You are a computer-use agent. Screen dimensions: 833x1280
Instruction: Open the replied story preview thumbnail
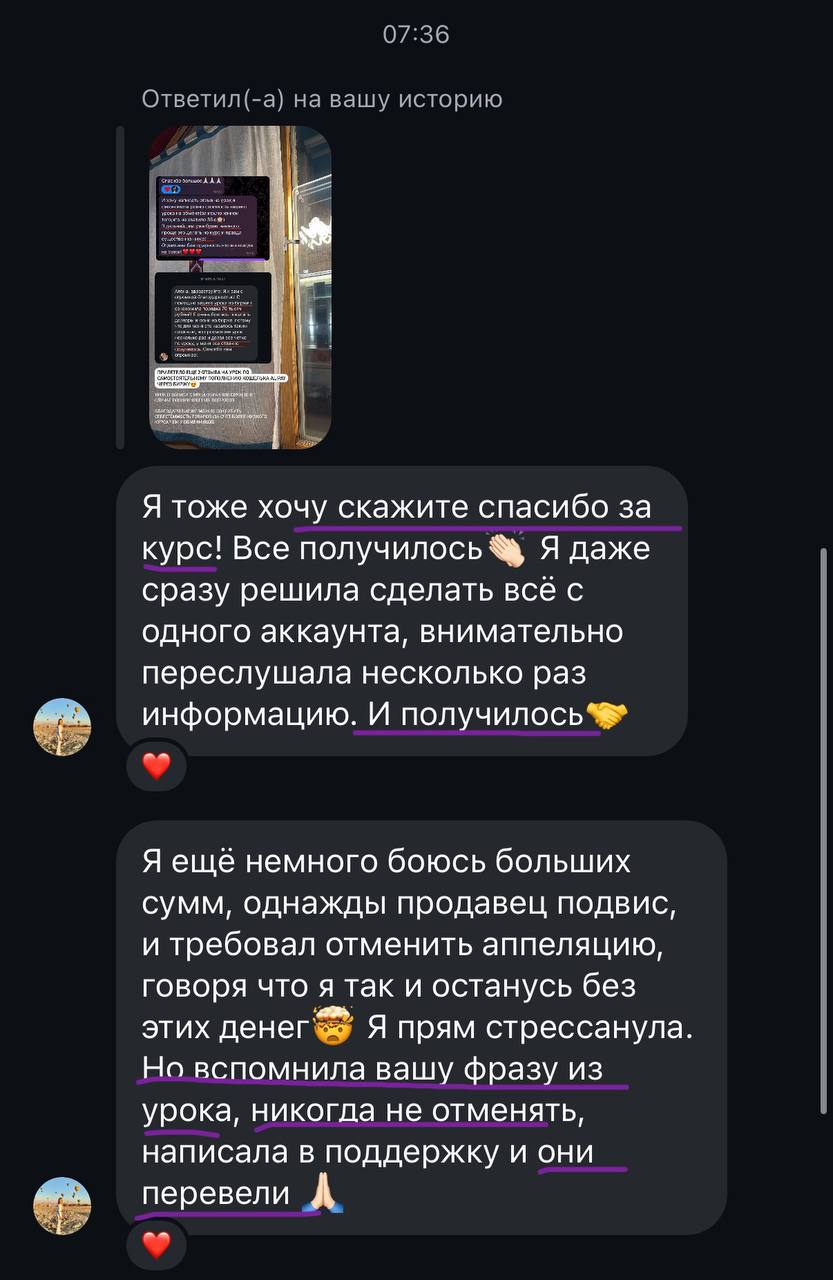pos(240,287)
